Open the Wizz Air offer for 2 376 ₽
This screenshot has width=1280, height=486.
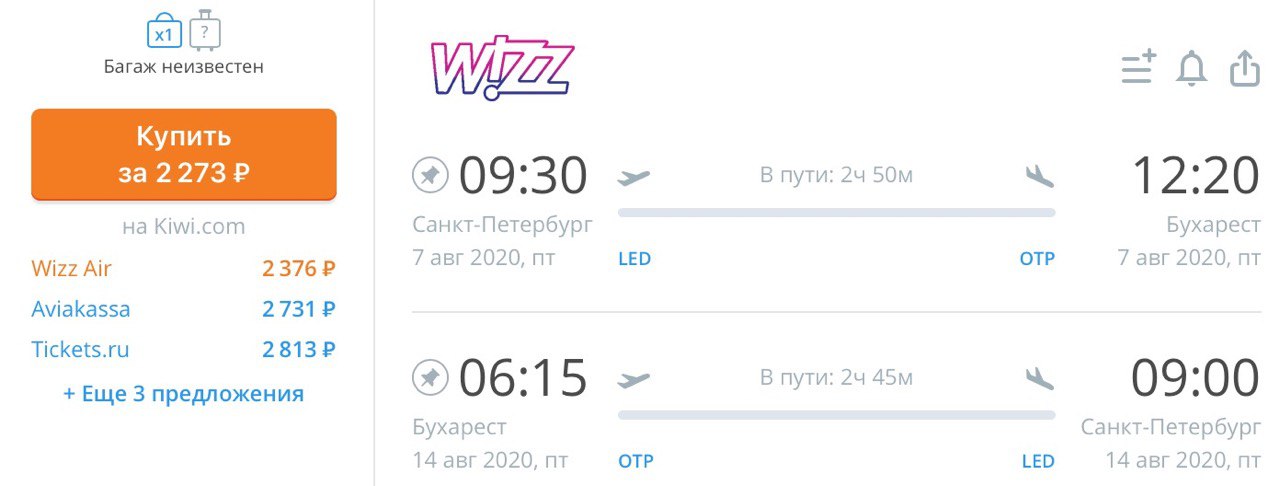coord(72,268)
